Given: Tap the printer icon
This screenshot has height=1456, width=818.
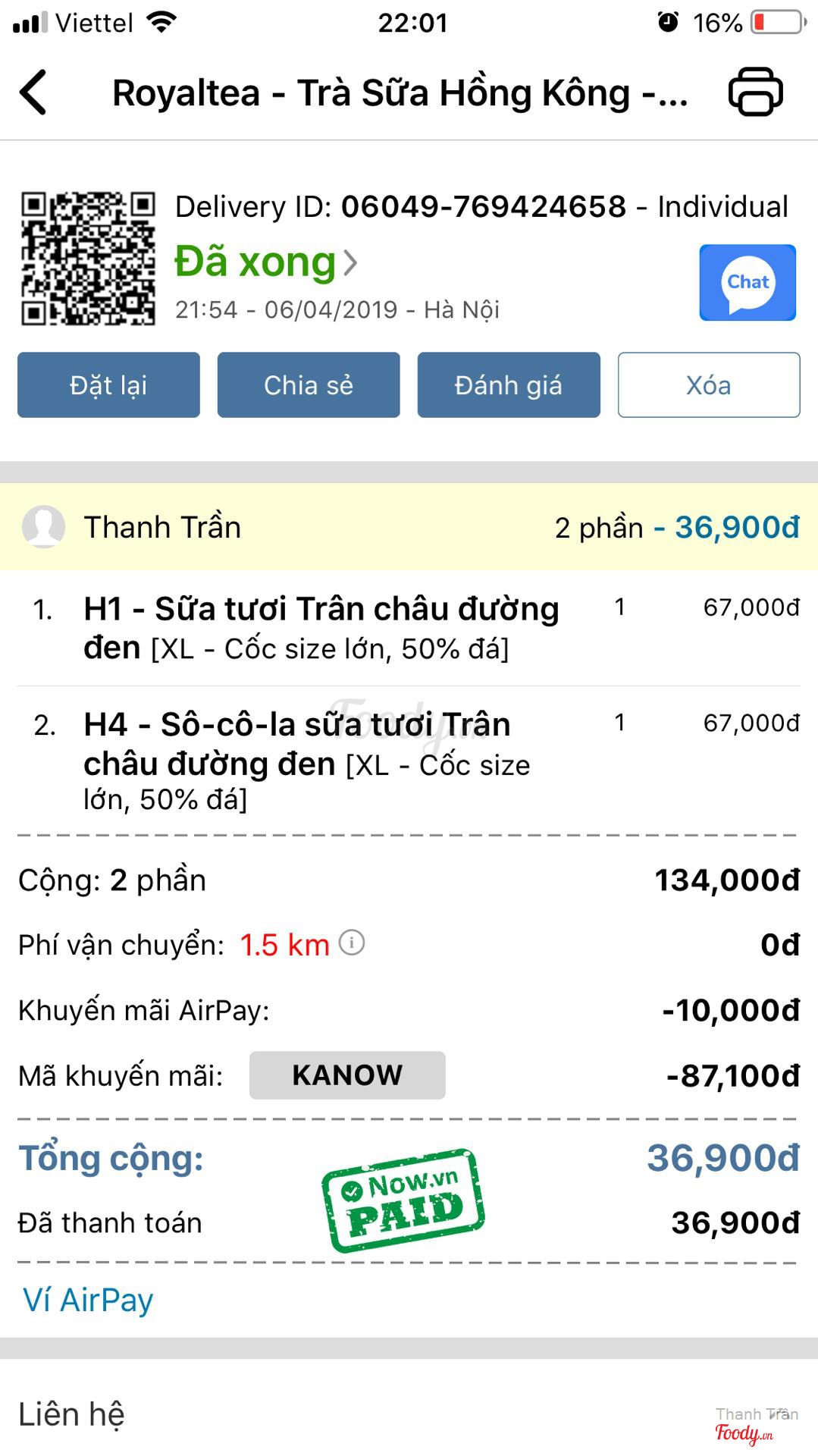Looking at the screenshot, I should click(755, 92).
